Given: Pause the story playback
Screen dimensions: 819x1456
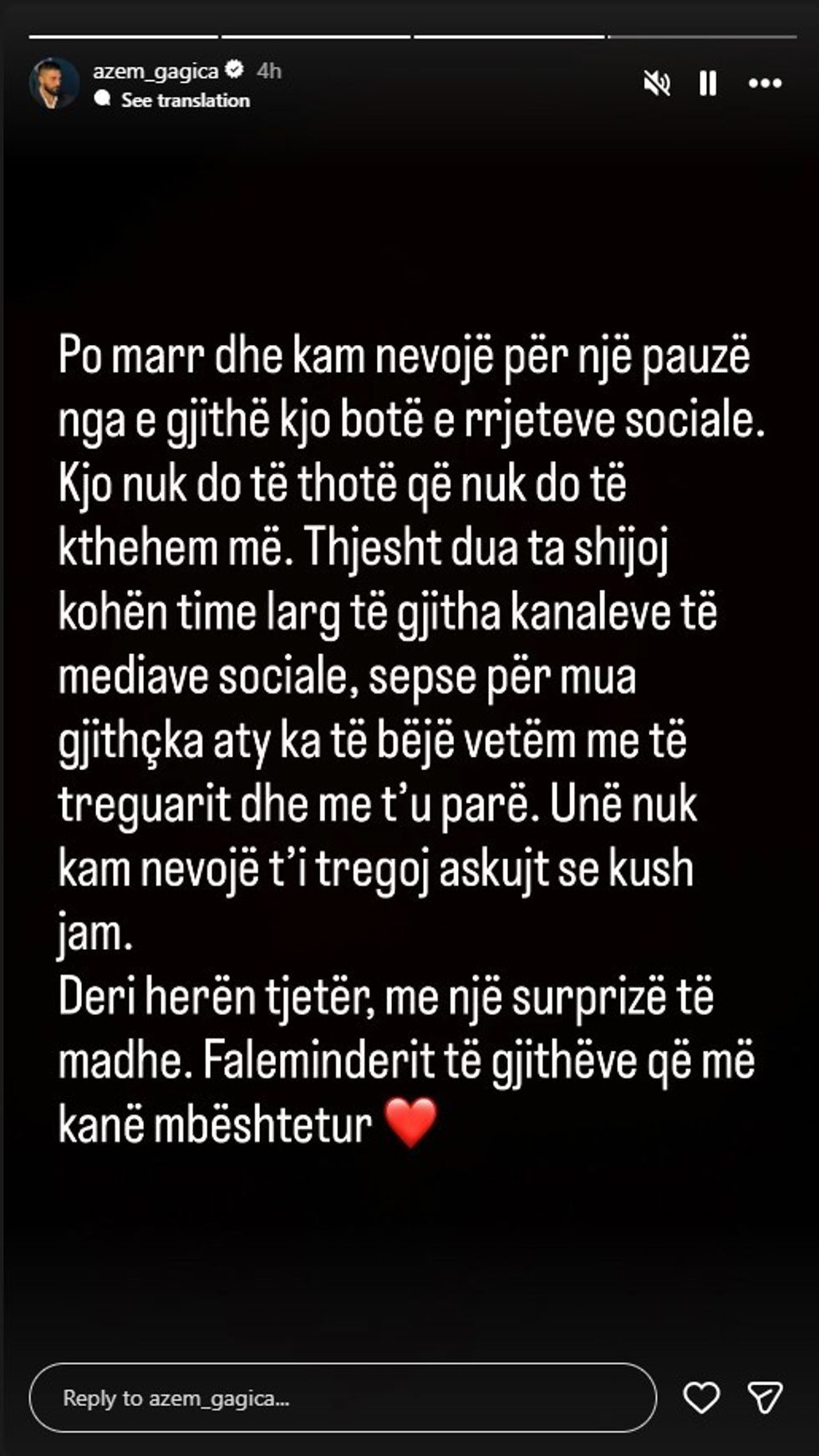Looking at the screenshot, I should [x=708, y=84].
